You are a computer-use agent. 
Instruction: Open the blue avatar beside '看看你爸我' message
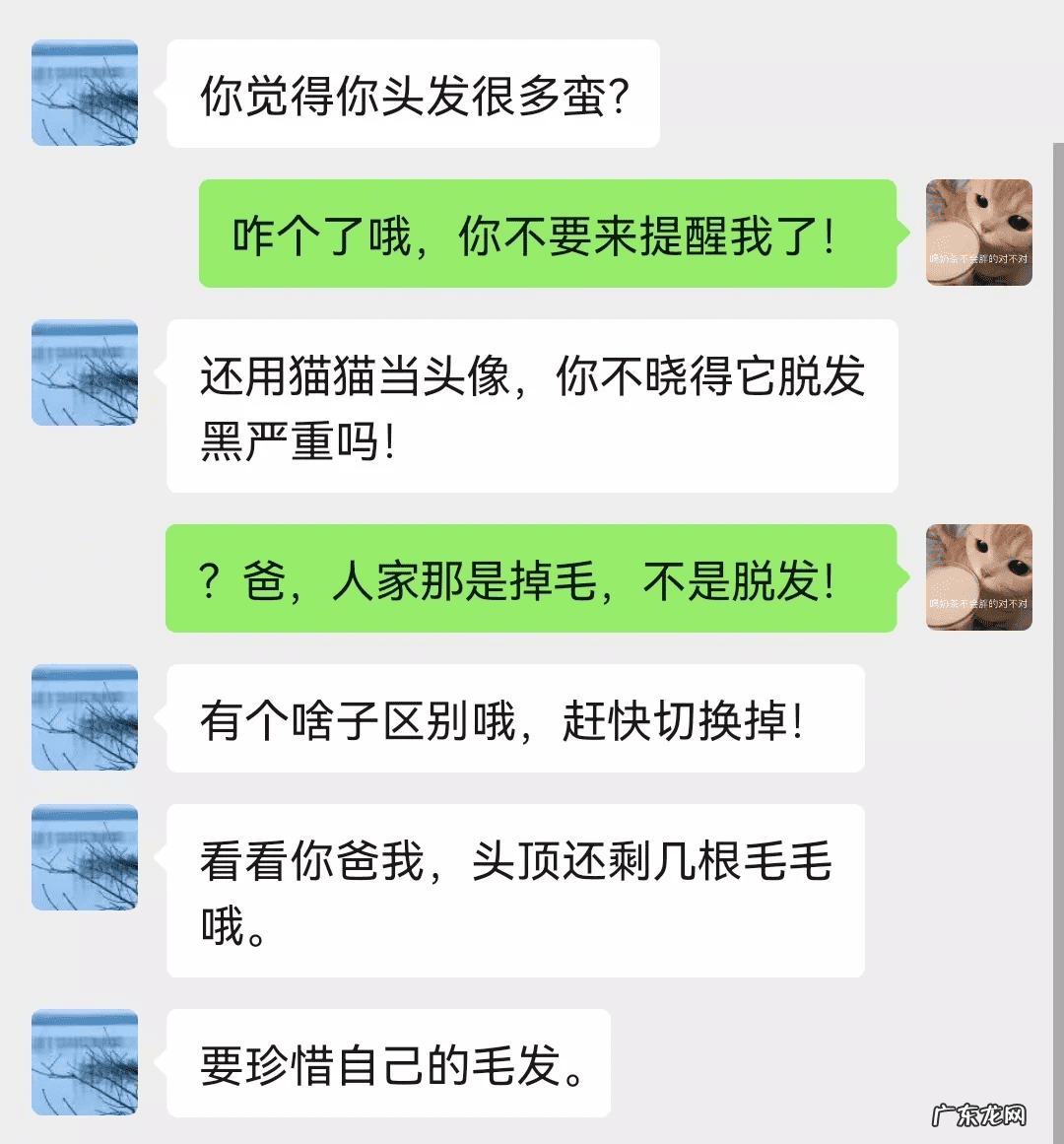[x=84, y=858]
